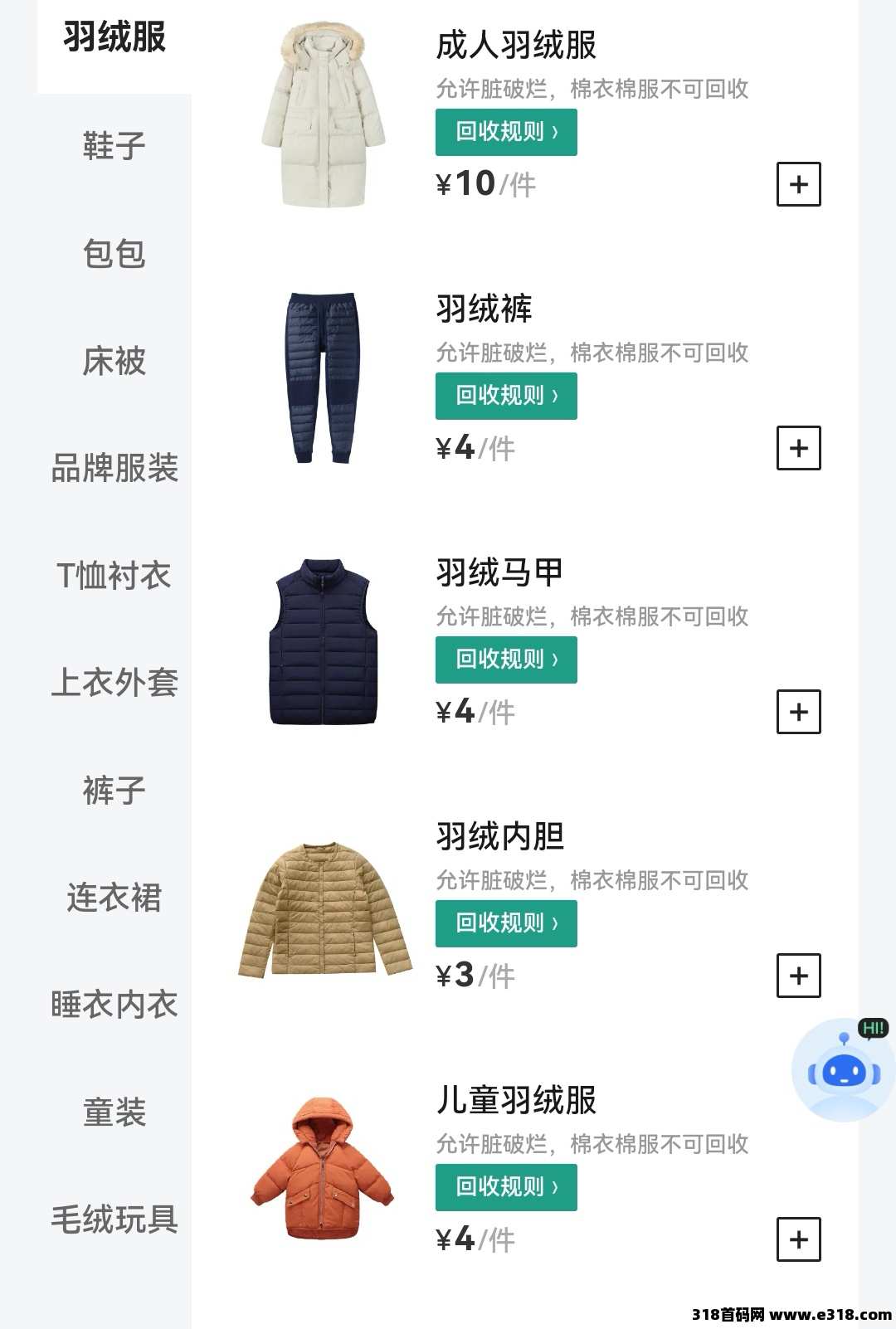
Task: Switch to the 童装 category
Action: [x=114, y=1112]
